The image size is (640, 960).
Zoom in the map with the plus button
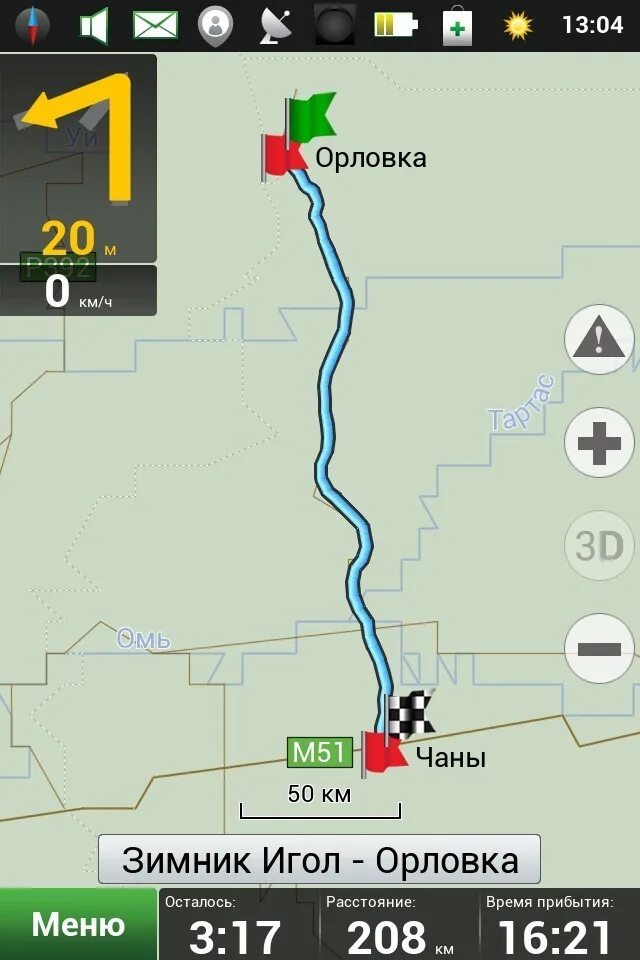click(599, 443)
